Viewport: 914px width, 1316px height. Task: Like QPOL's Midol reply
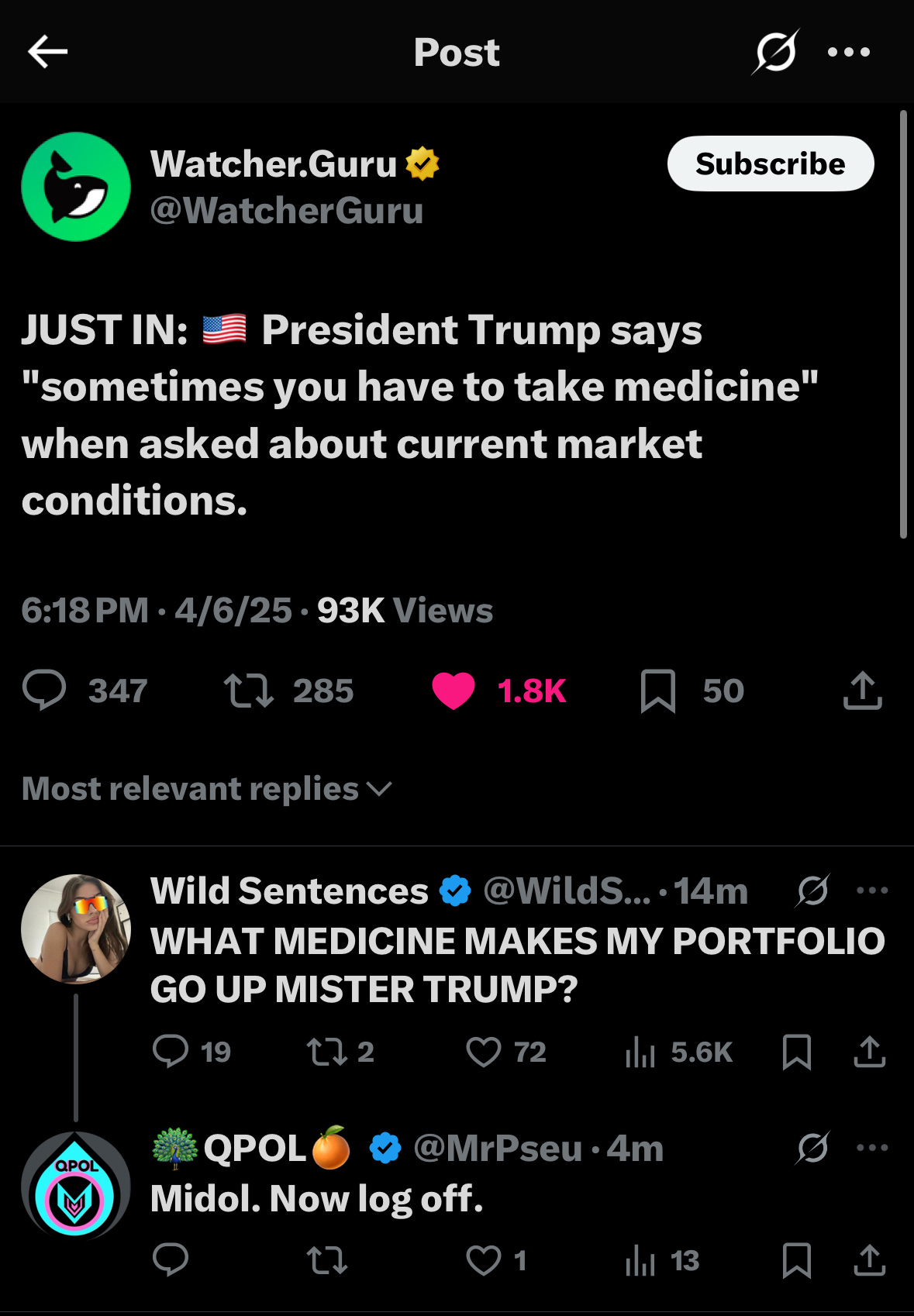(484, 1261)
